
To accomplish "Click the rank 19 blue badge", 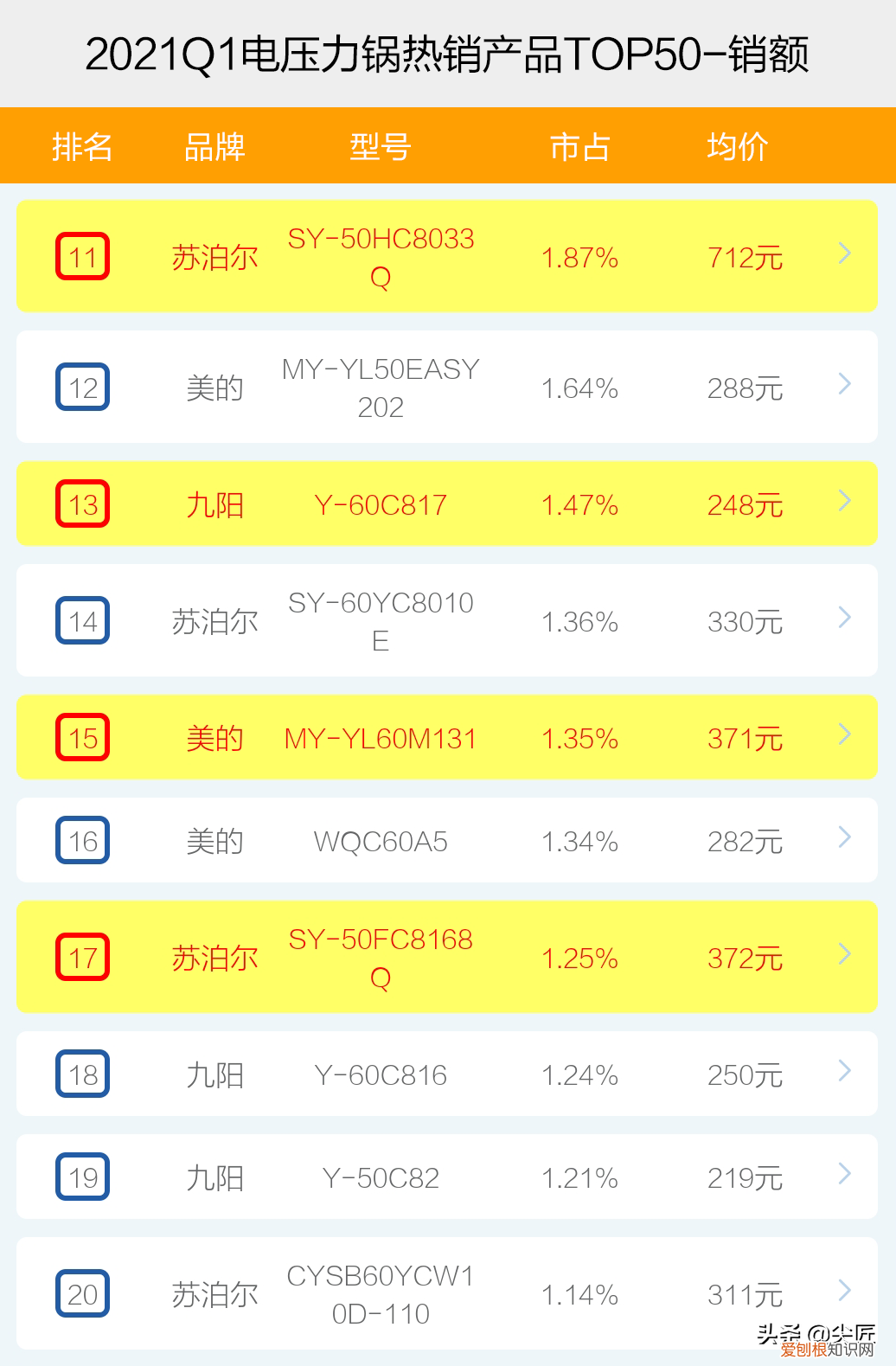I will tap(82, 1177).
